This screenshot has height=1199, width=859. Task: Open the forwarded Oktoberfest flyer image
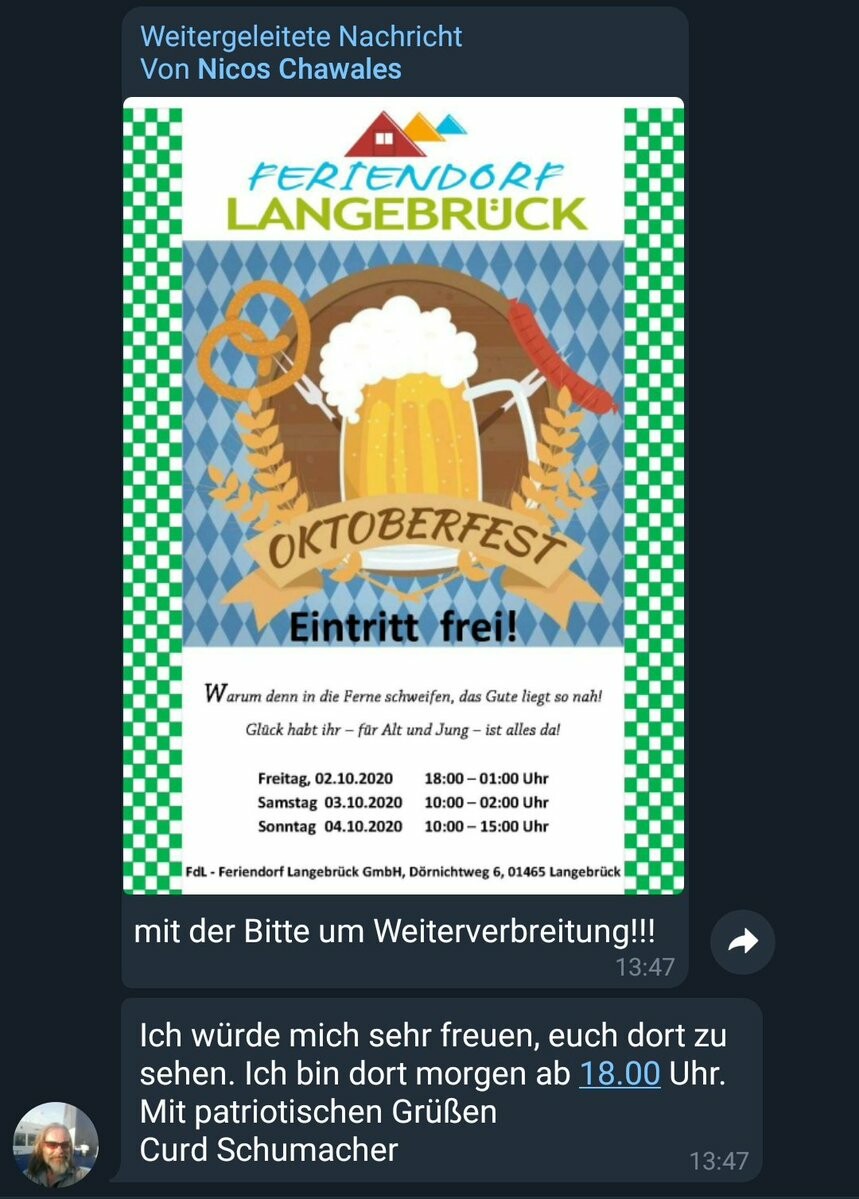pyautogui.click(x=403, y=495)
